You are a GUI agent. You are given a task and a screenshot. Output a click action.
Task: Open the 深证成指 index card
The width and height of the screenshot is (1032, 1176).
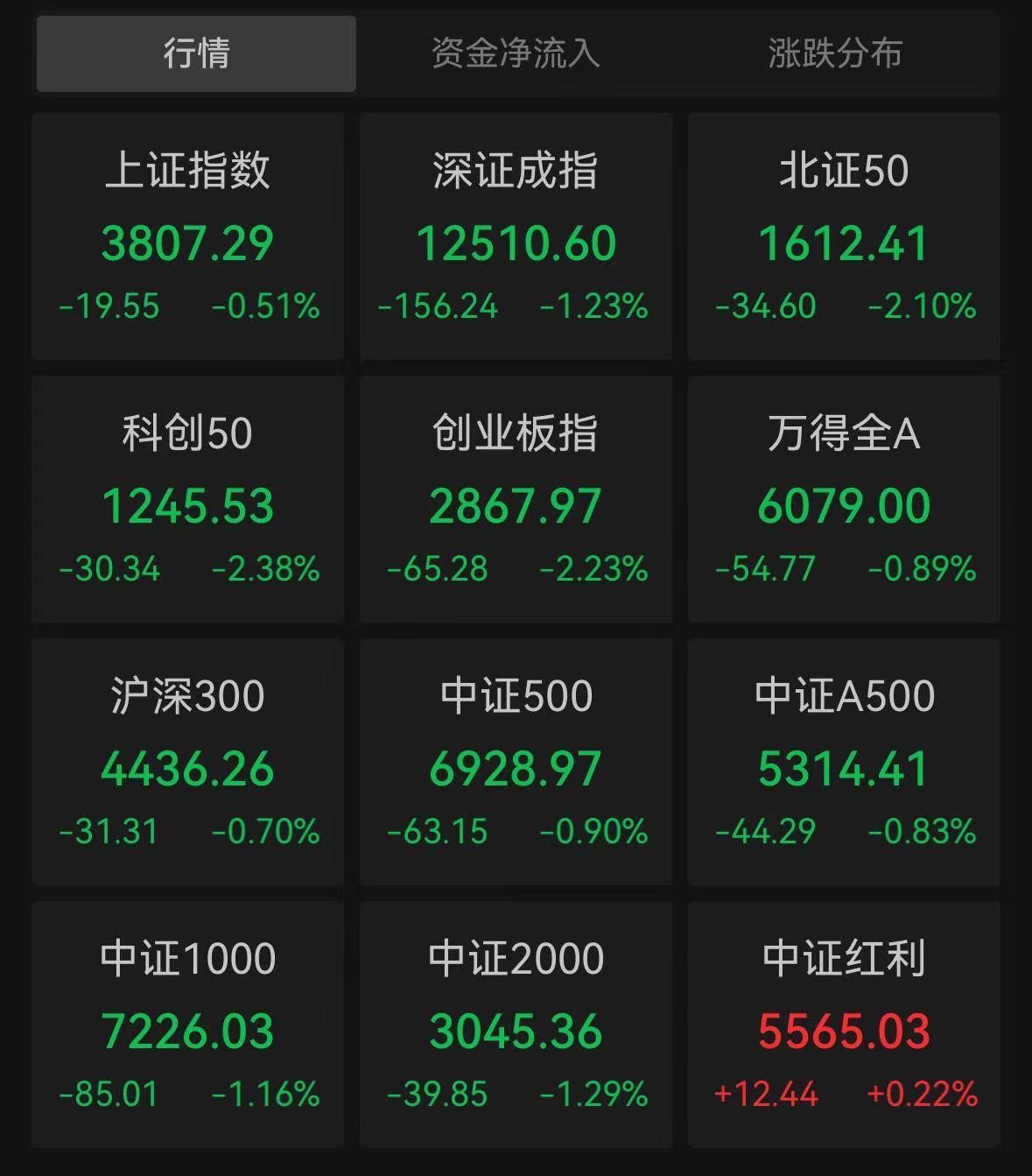tap(516, 236)
